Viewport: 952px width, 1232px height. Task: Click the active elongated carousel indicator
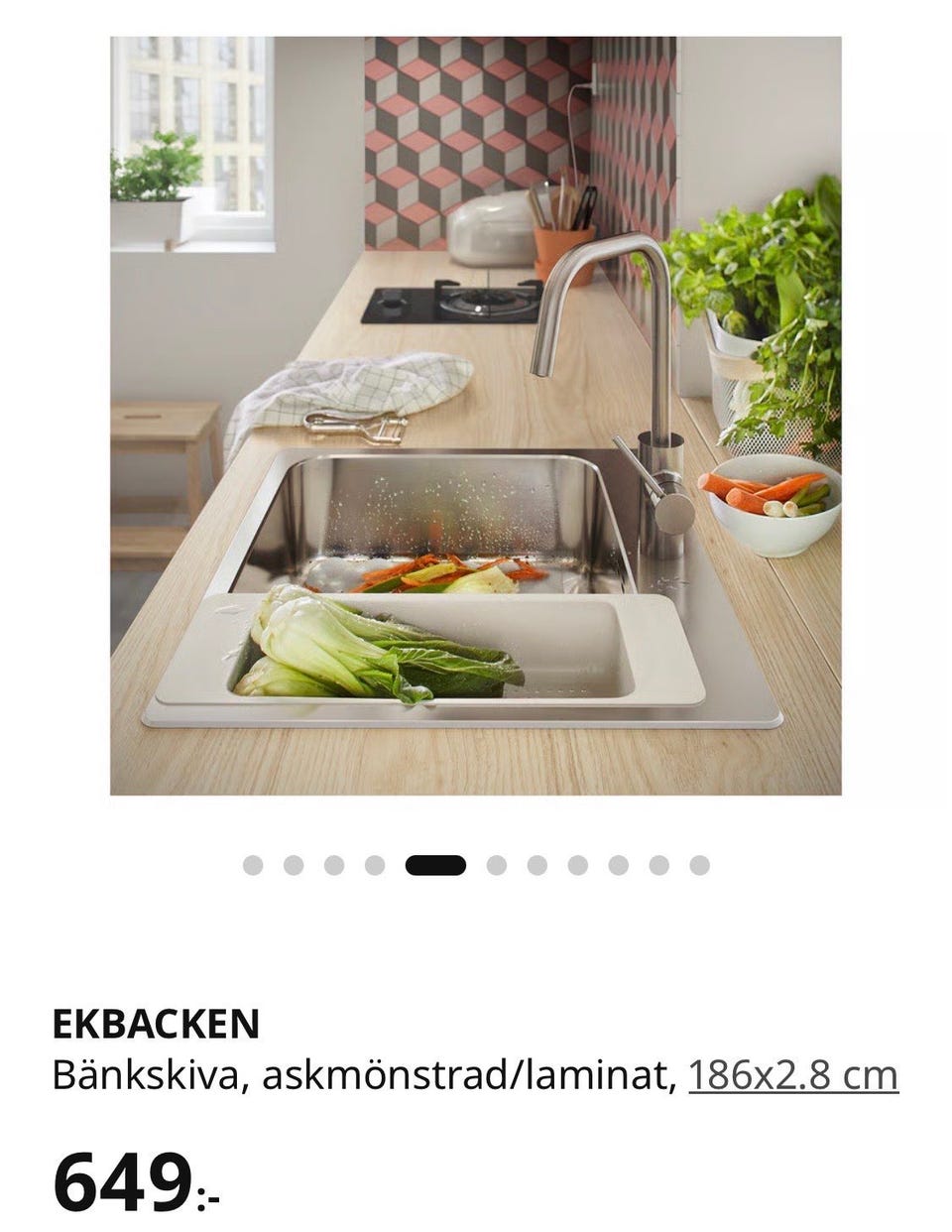click(434, 865)
